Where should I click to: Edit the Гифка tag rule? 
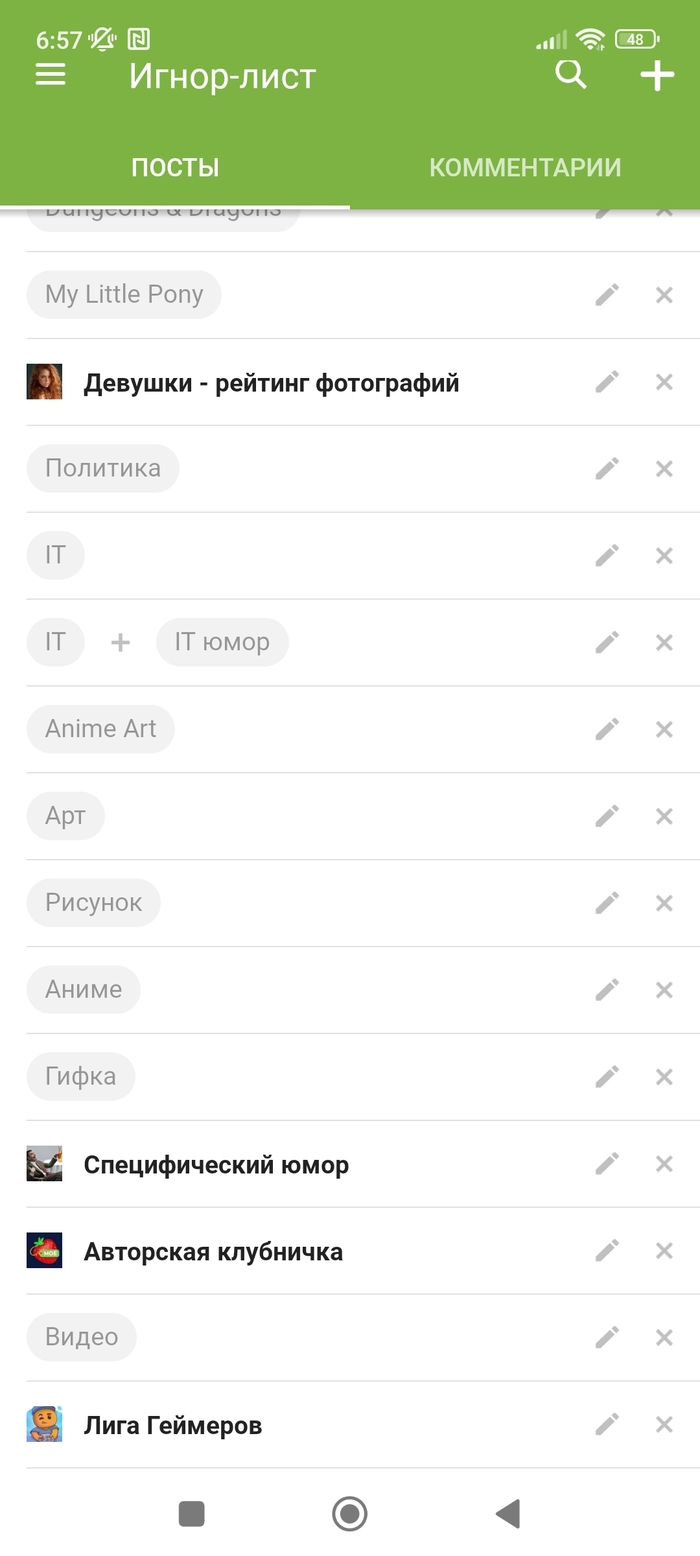[607, 1077]
